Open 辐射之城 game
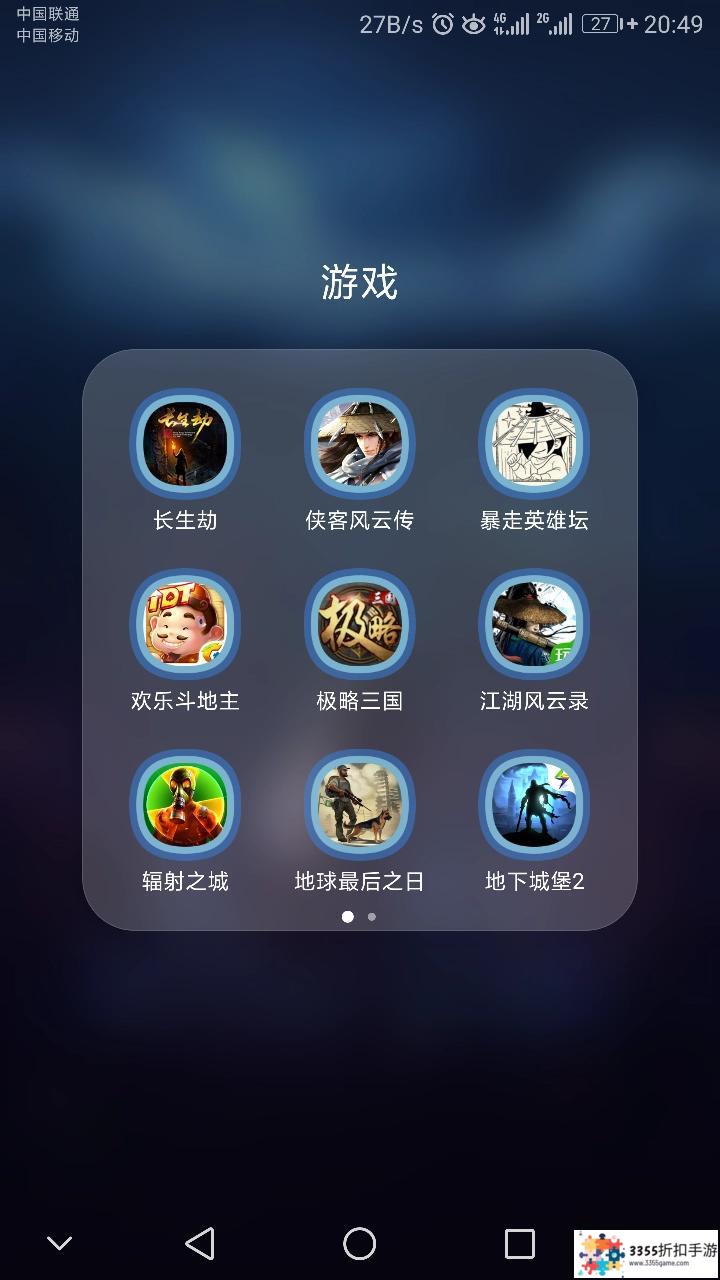The width and height of the screenshot is (720, 1280). pyautogui.click(x=185, y=805)
